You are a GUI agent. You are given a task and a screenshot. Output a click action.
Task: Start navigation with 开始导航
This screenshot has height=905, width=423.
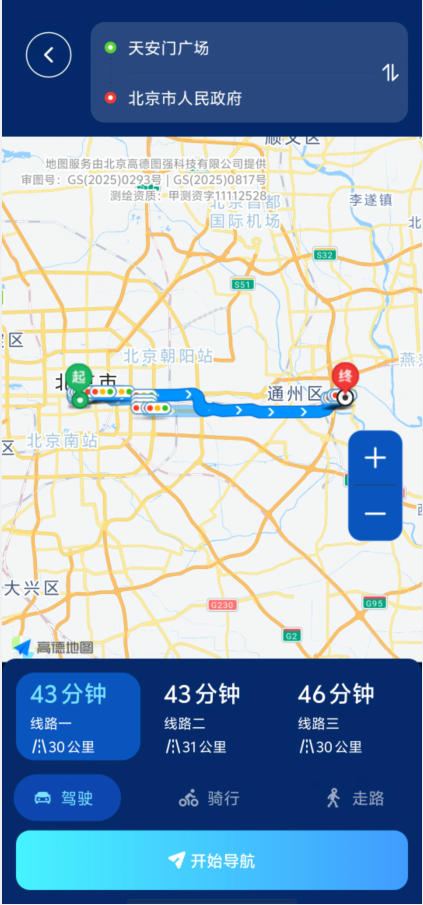[212, 861]
